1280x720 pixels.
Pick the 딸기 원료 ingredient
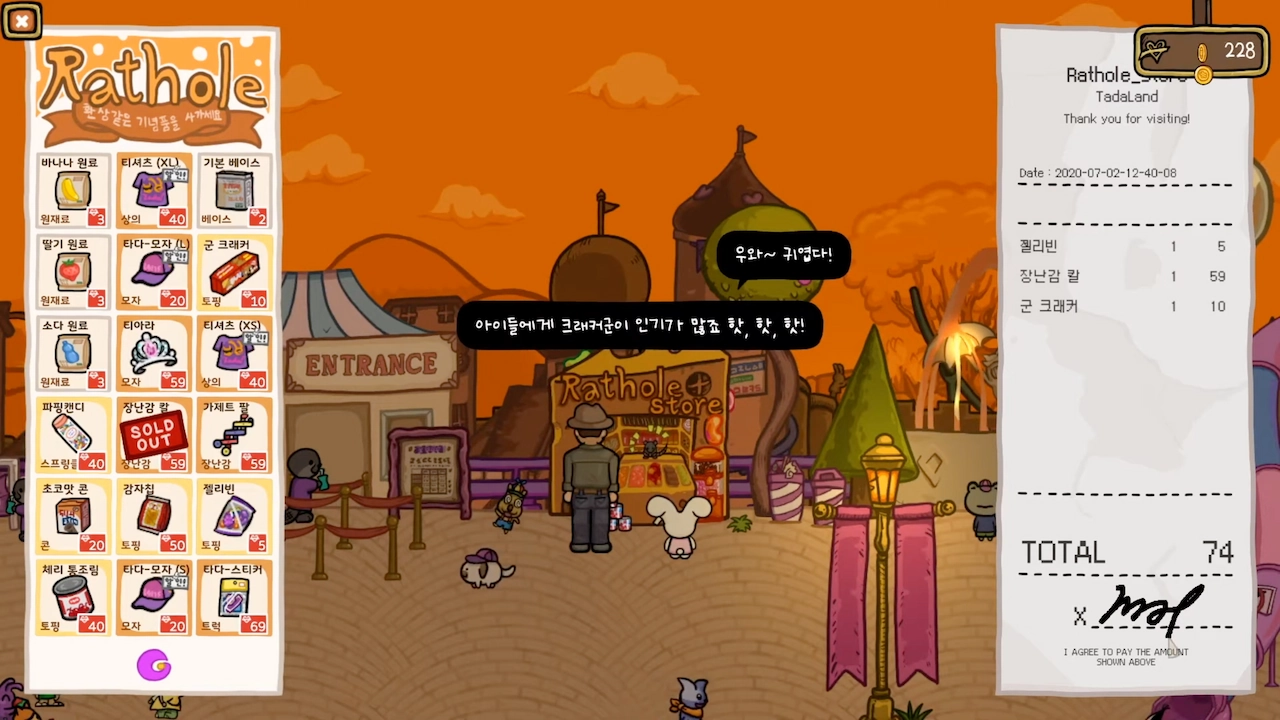click(72, 272)
